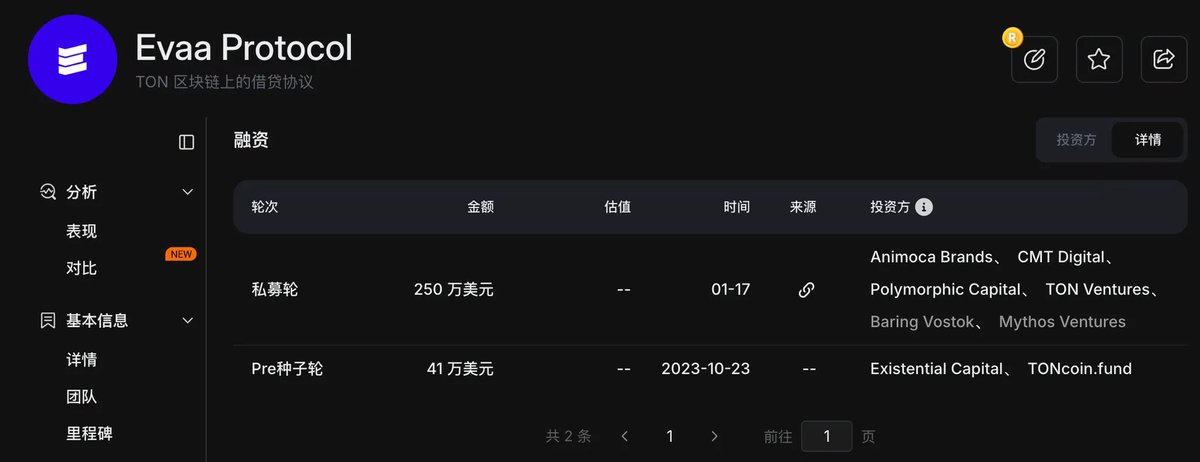
Task: Open investor Animoca Brands
Action: tap(932, 257)
